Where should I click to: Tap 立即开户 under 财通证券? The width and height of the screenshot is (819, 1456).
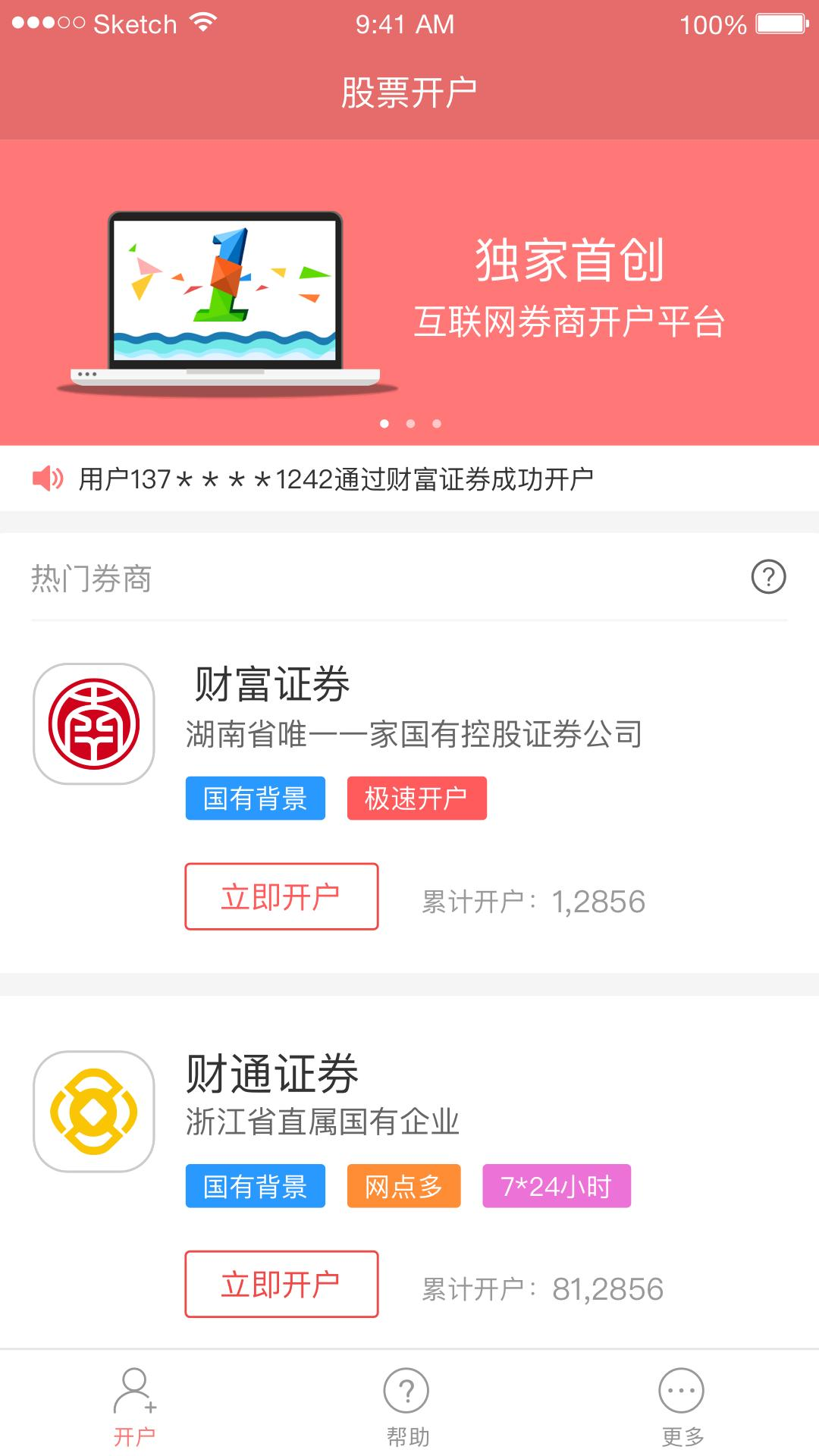click(x=281, y=1283)
